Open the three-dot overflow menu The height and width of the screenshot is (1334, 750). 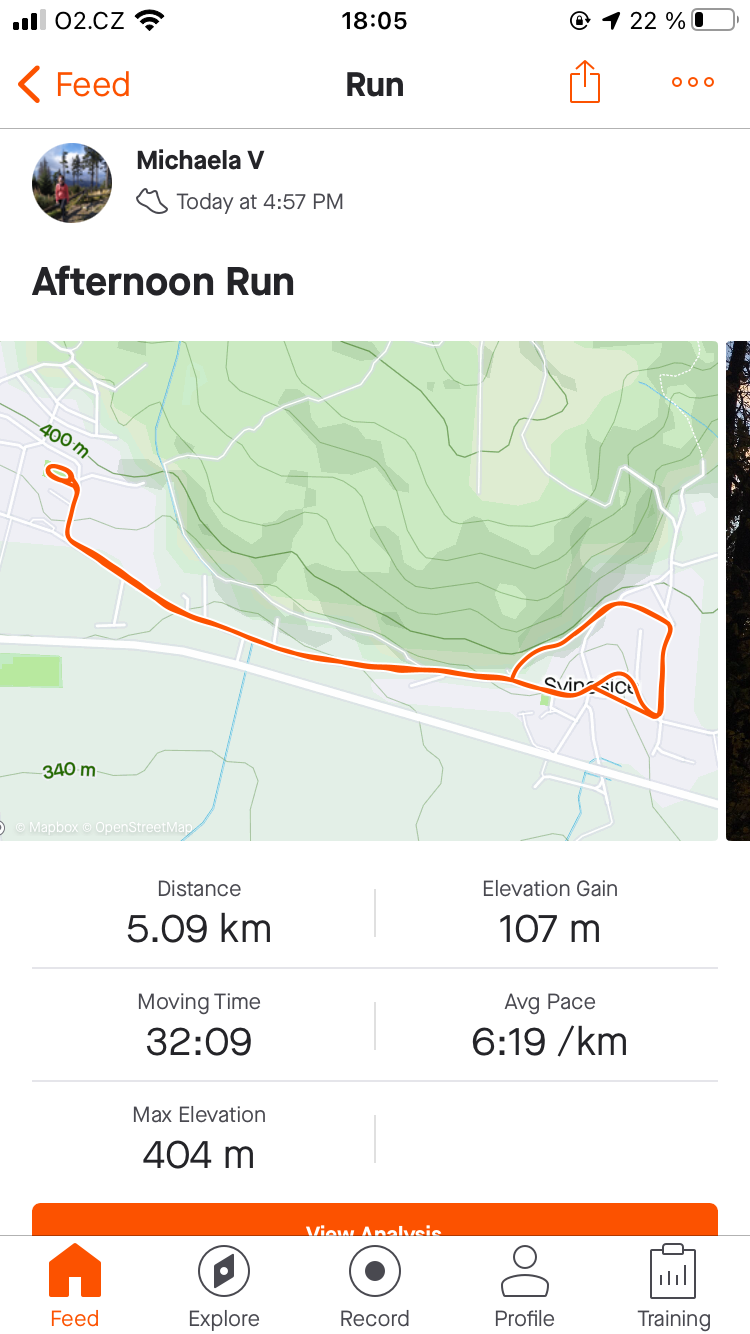click(x=693, y=82)
